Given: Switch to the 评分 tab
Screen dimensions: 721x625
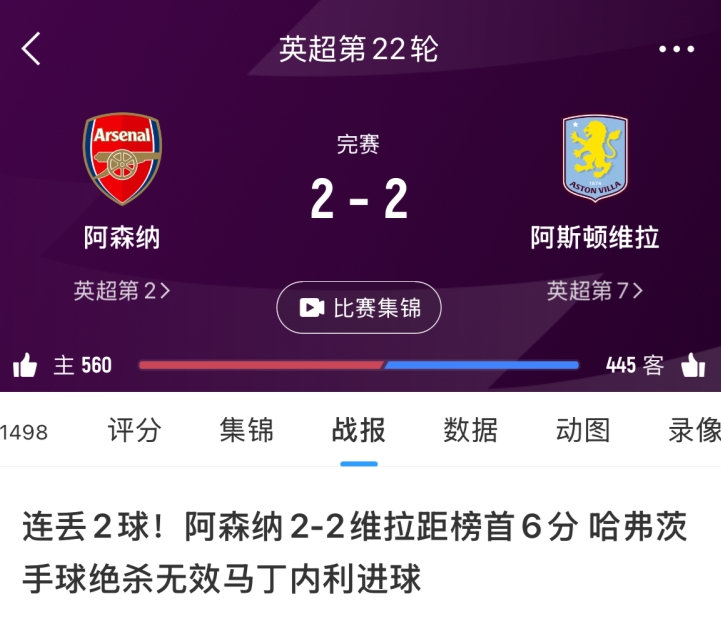Looking at the screenshot, I should tap(135, 431).
